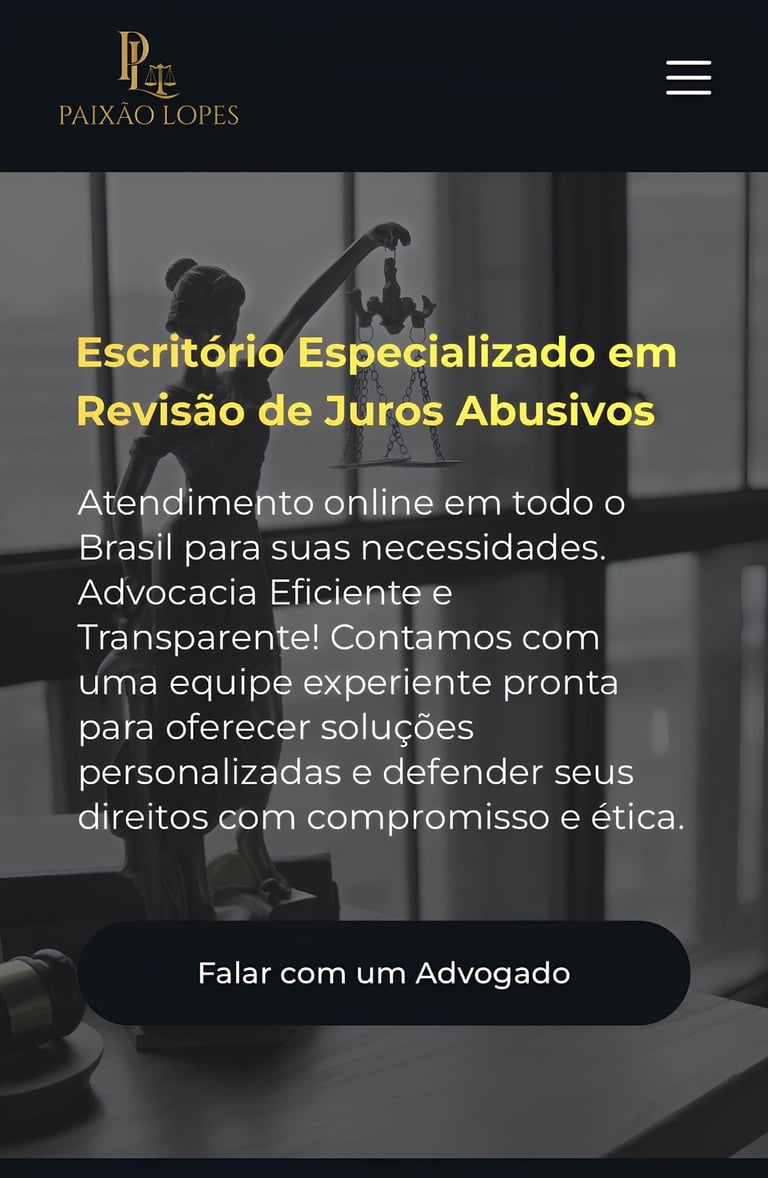The height and width of the screenshot is (1178, 768).
Task: Open the Paixão Lopes home logo link
Action: [148, 80]
